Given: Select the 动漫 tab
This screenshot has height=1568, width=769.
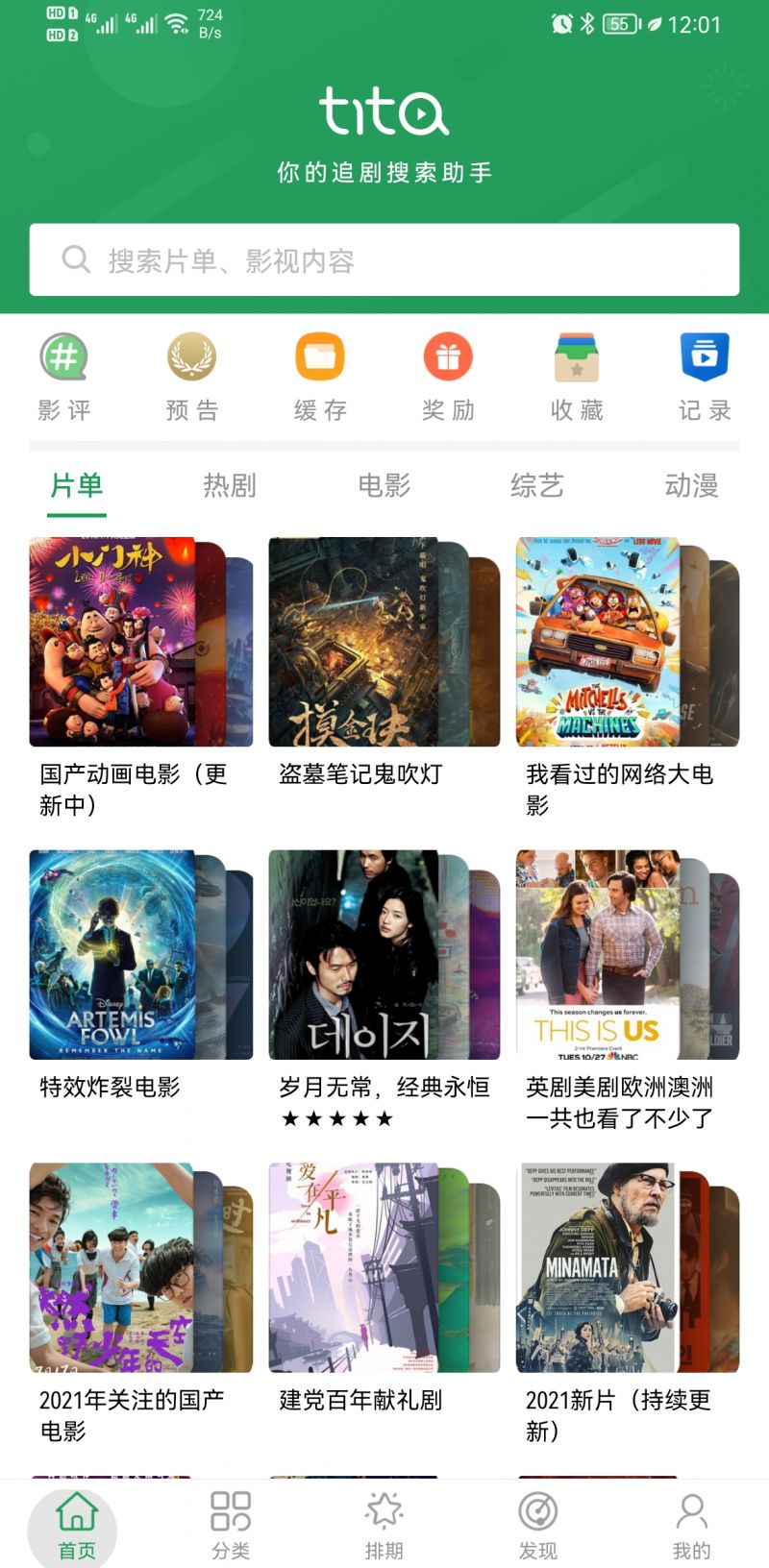Looking at the screenshot, I should [x=691, y=486].
